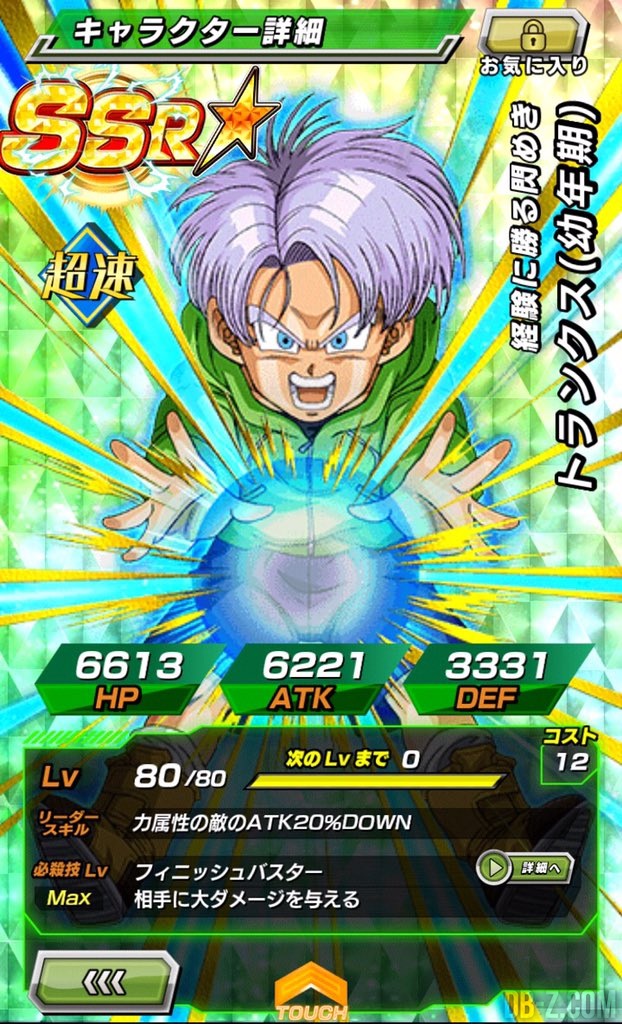Go back with the arrow button
The height and width of the screenshot is (1024, 622).
point(104,982)
